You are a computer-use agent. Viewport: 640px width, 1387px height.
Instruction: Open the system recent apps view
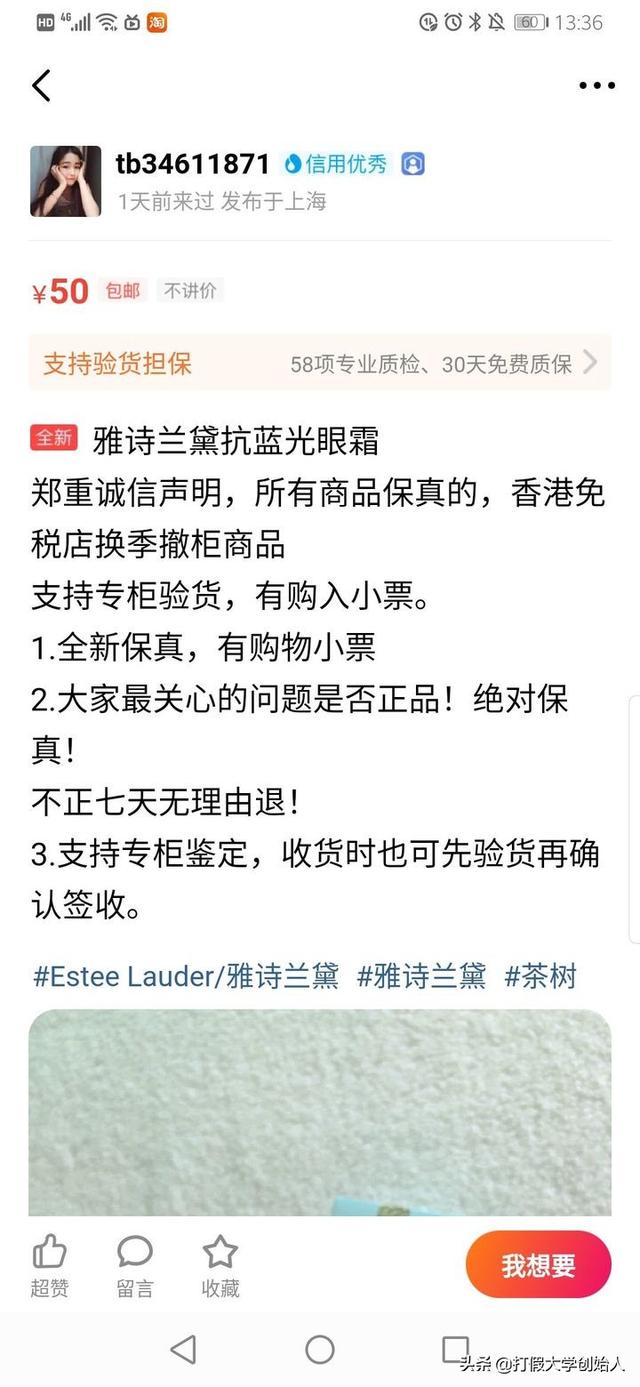coord(455,1349)
